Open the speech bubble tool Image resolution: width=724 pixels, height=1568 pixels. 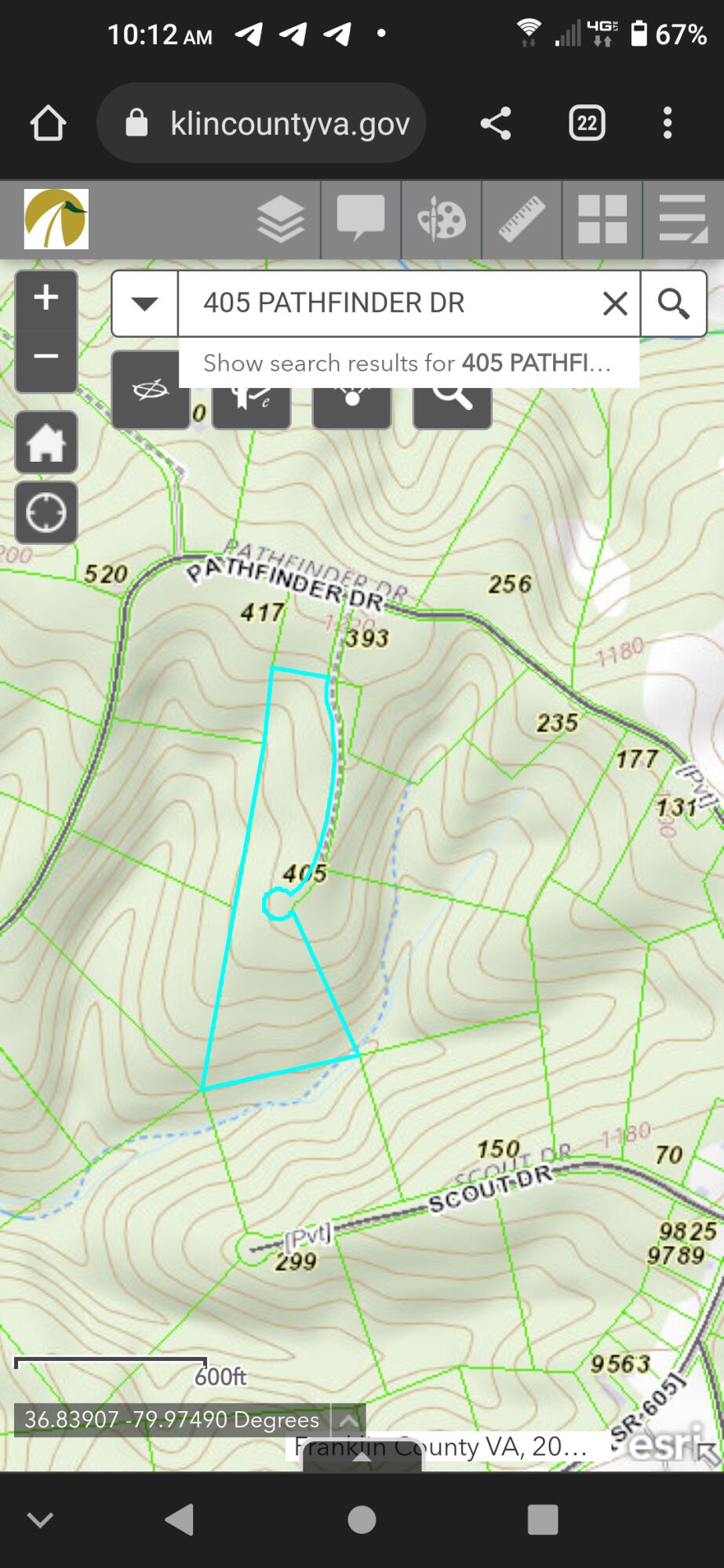coord(361,220)
